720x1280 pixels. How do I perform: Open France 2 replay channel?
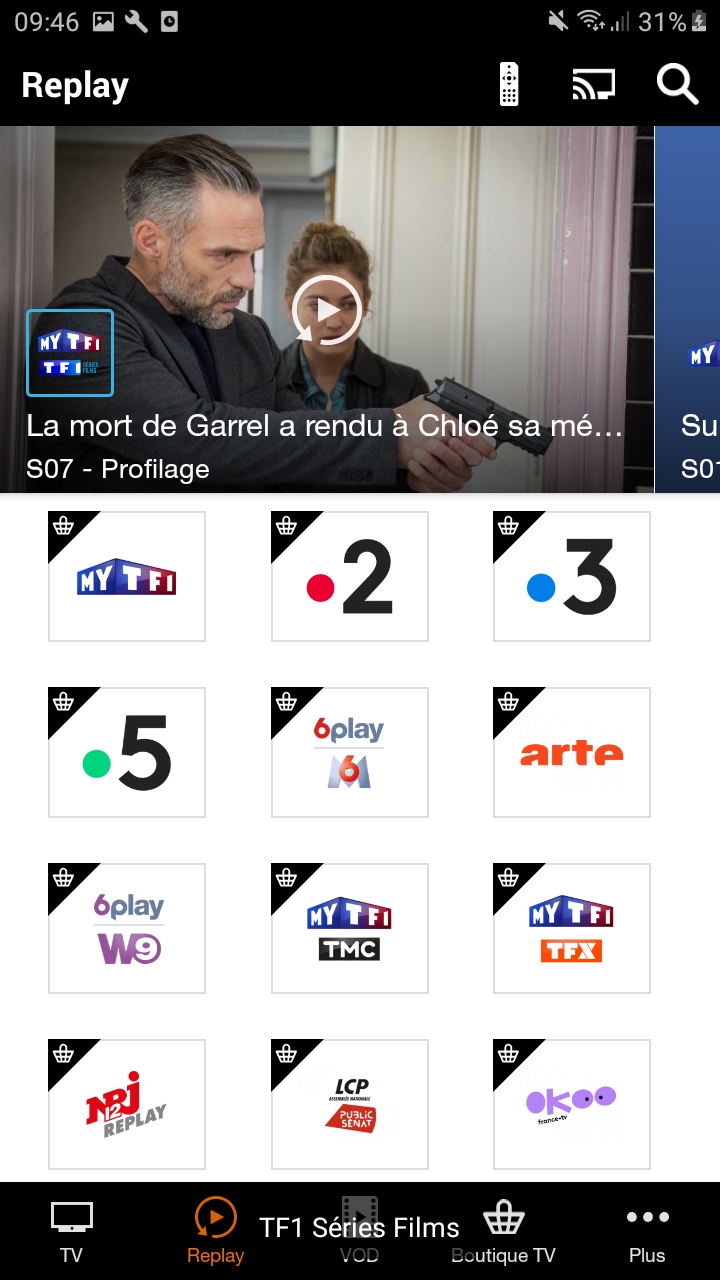350,576
